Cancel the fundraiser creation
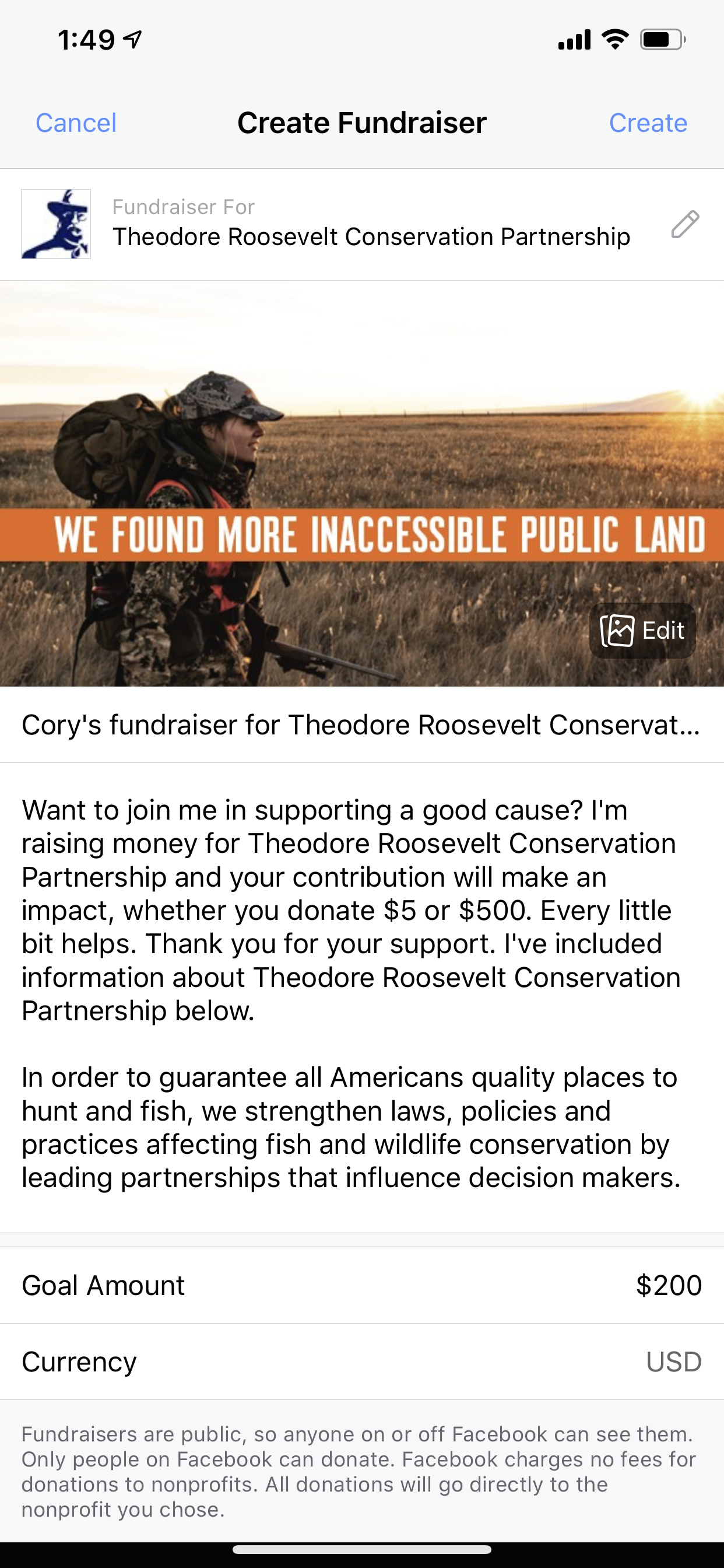Viewport: 724px width, 1568px height. (76, 123)
